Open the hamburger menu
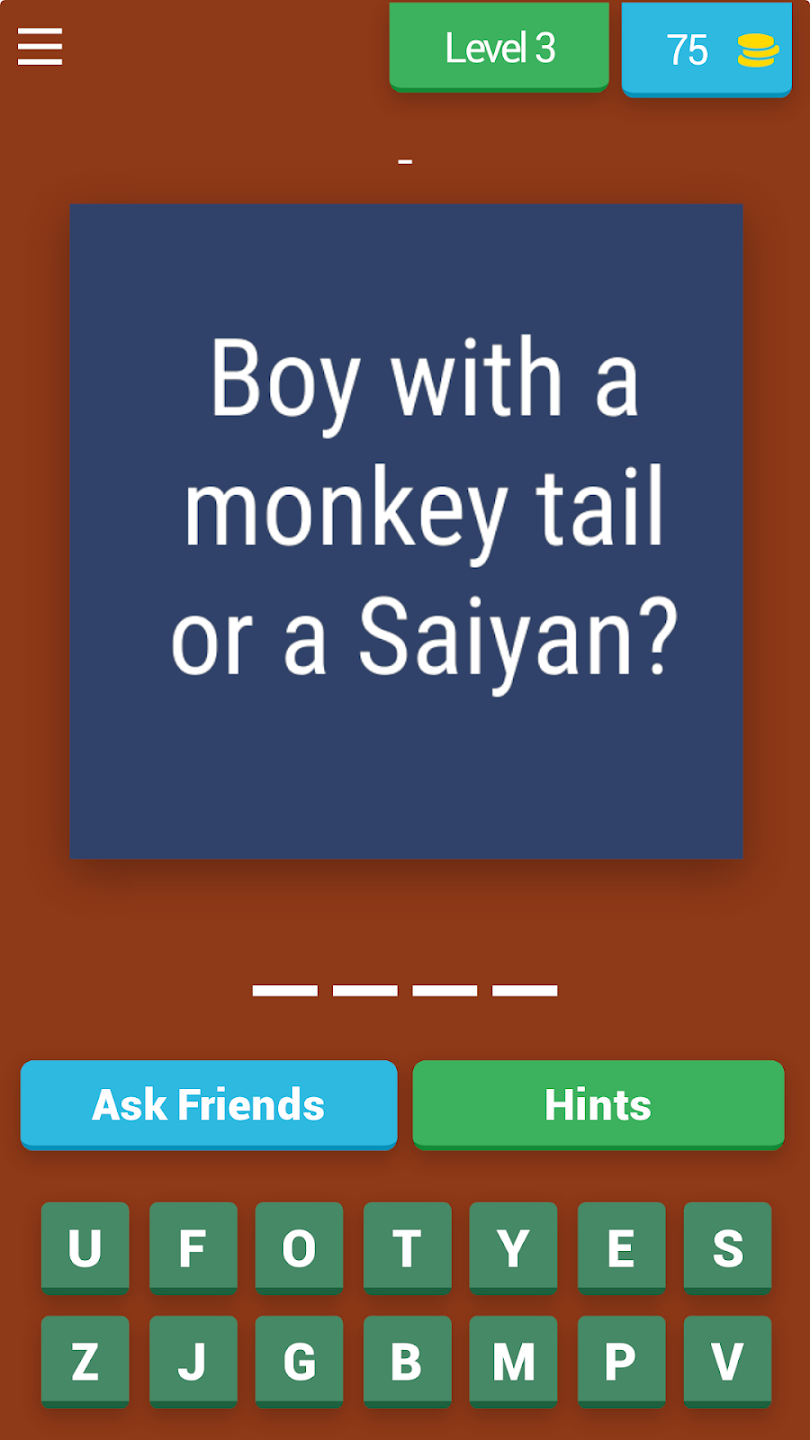 pos(40,47)
